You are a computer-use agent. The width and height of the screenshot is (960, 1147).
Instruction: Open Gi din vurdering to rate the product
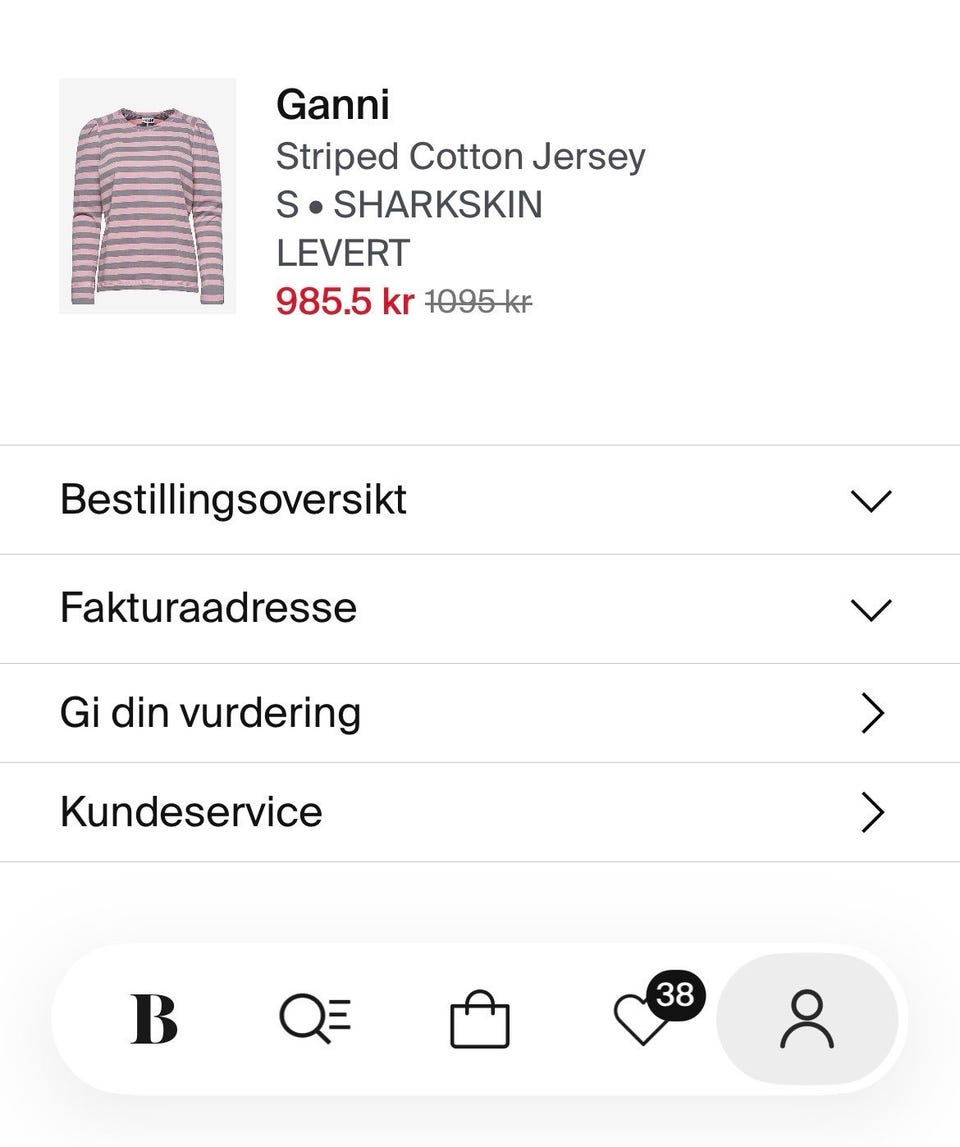tap(210, 712)
